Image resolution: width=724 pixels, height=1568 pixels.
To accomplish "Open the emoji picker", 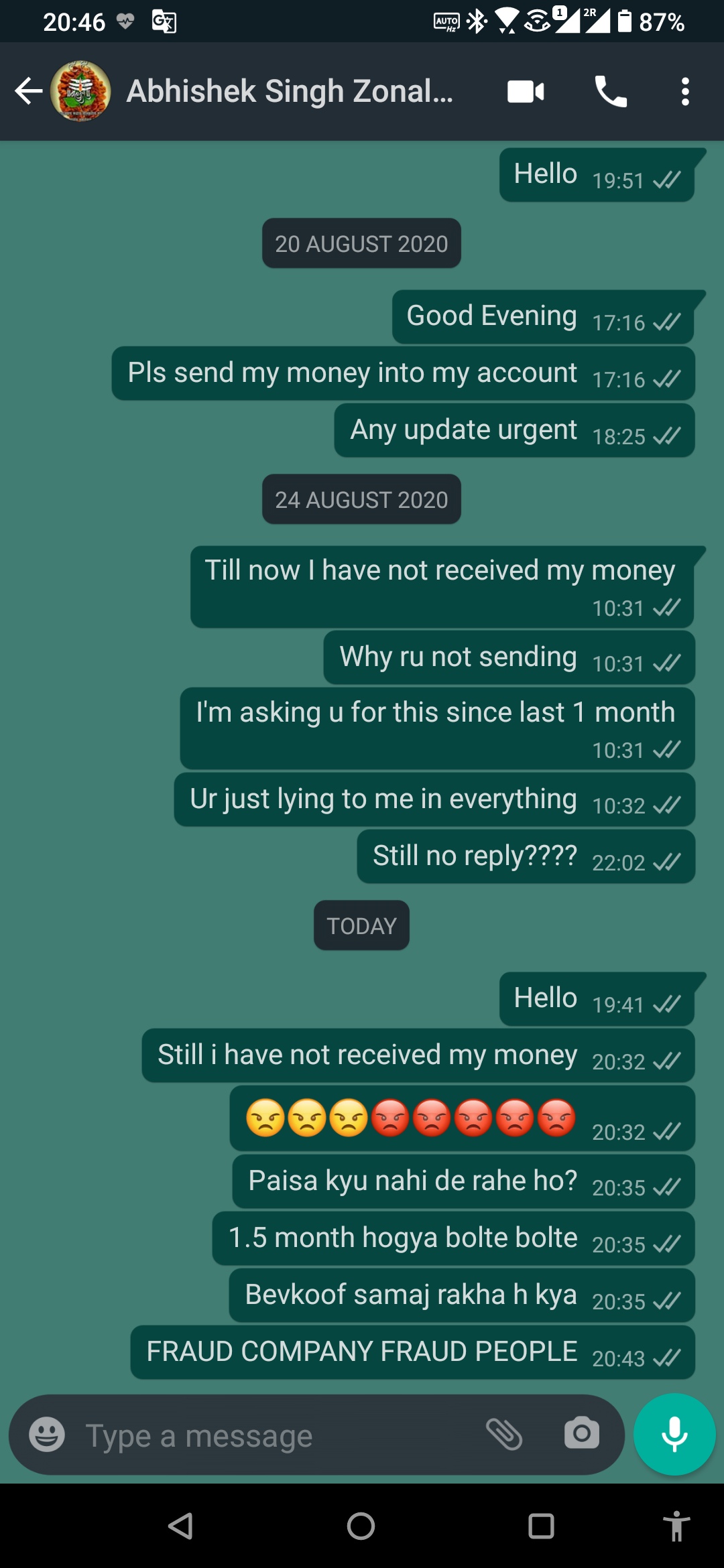I will click(x=47, y=1435).
